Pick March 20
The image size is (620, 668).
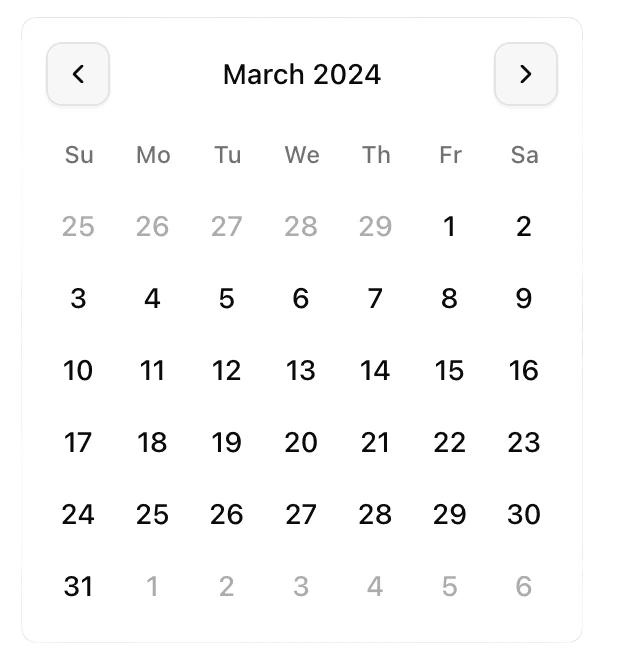pyautogui.click(x=301, y=443)
